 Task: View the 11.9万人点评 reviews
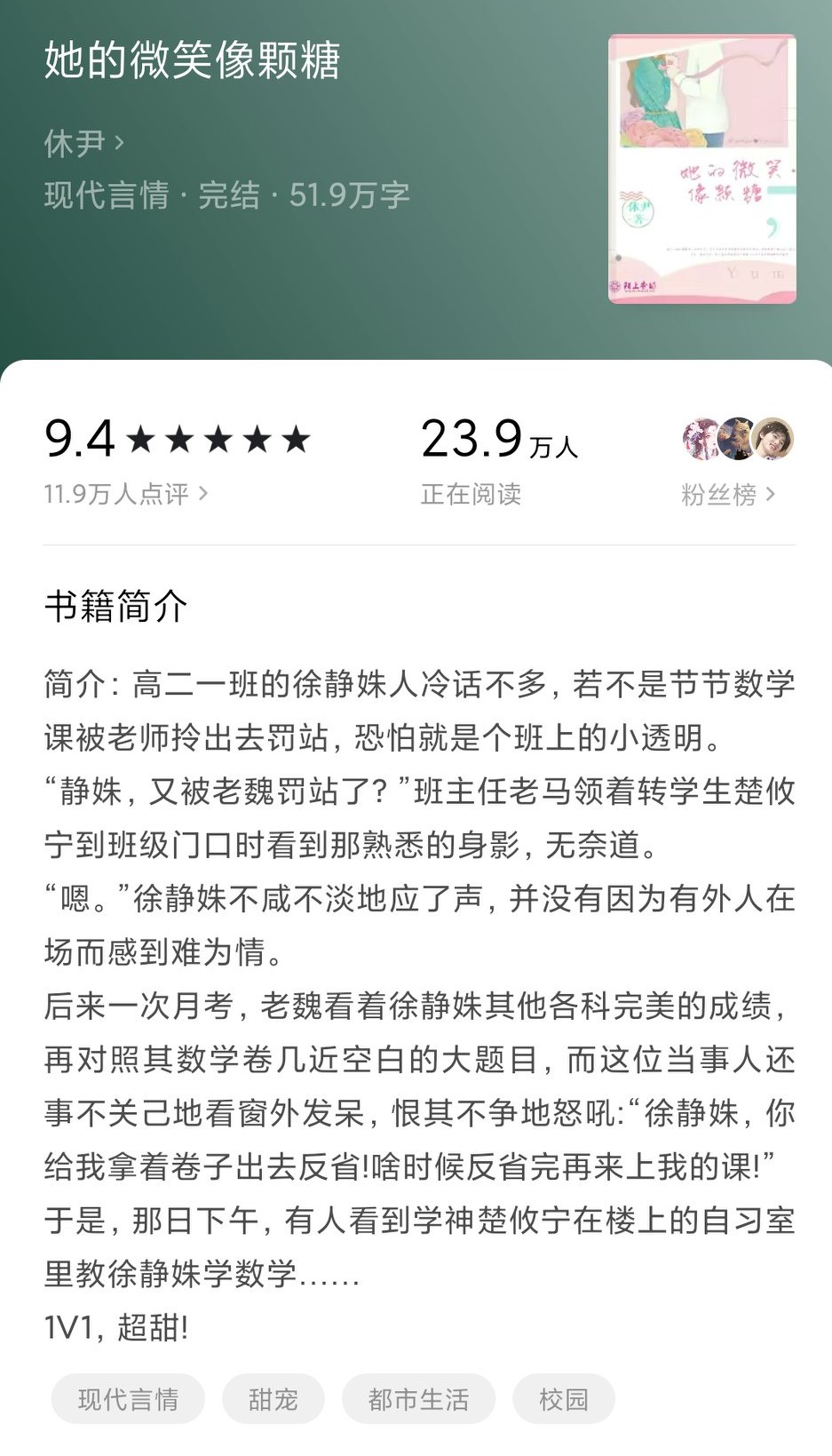[125, 494]
